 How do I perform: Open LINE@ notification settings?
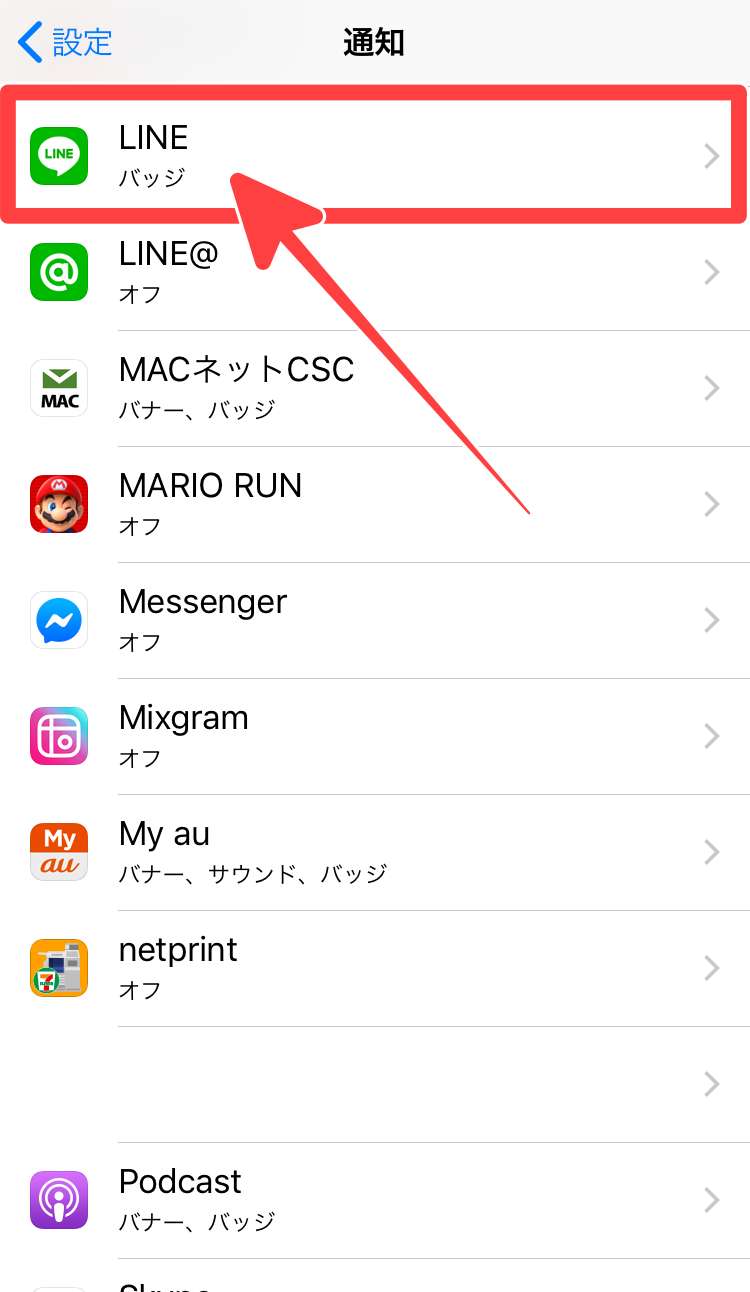coord(375,272)
